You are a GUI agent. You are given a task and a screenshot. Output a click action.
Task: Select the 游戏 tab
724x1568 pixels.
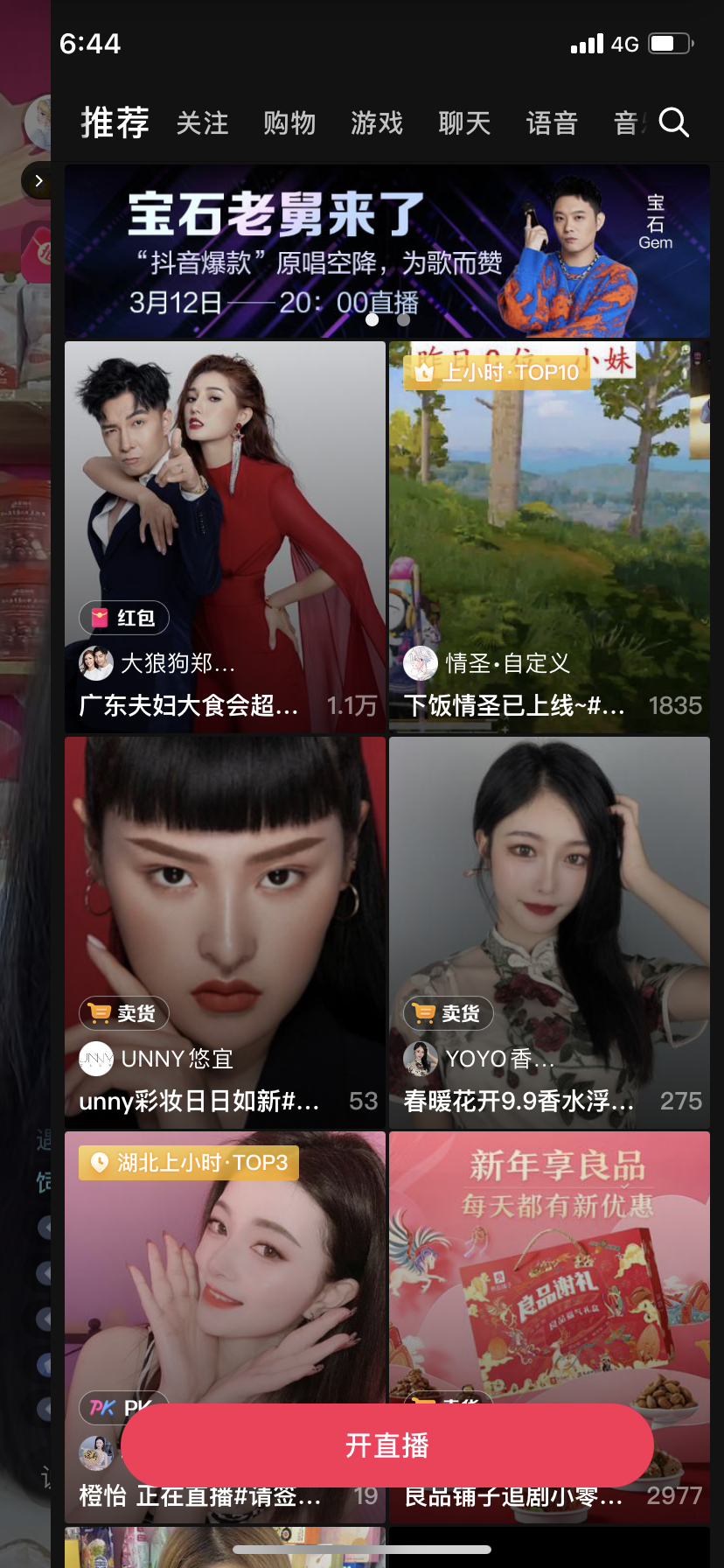(377, 123)
